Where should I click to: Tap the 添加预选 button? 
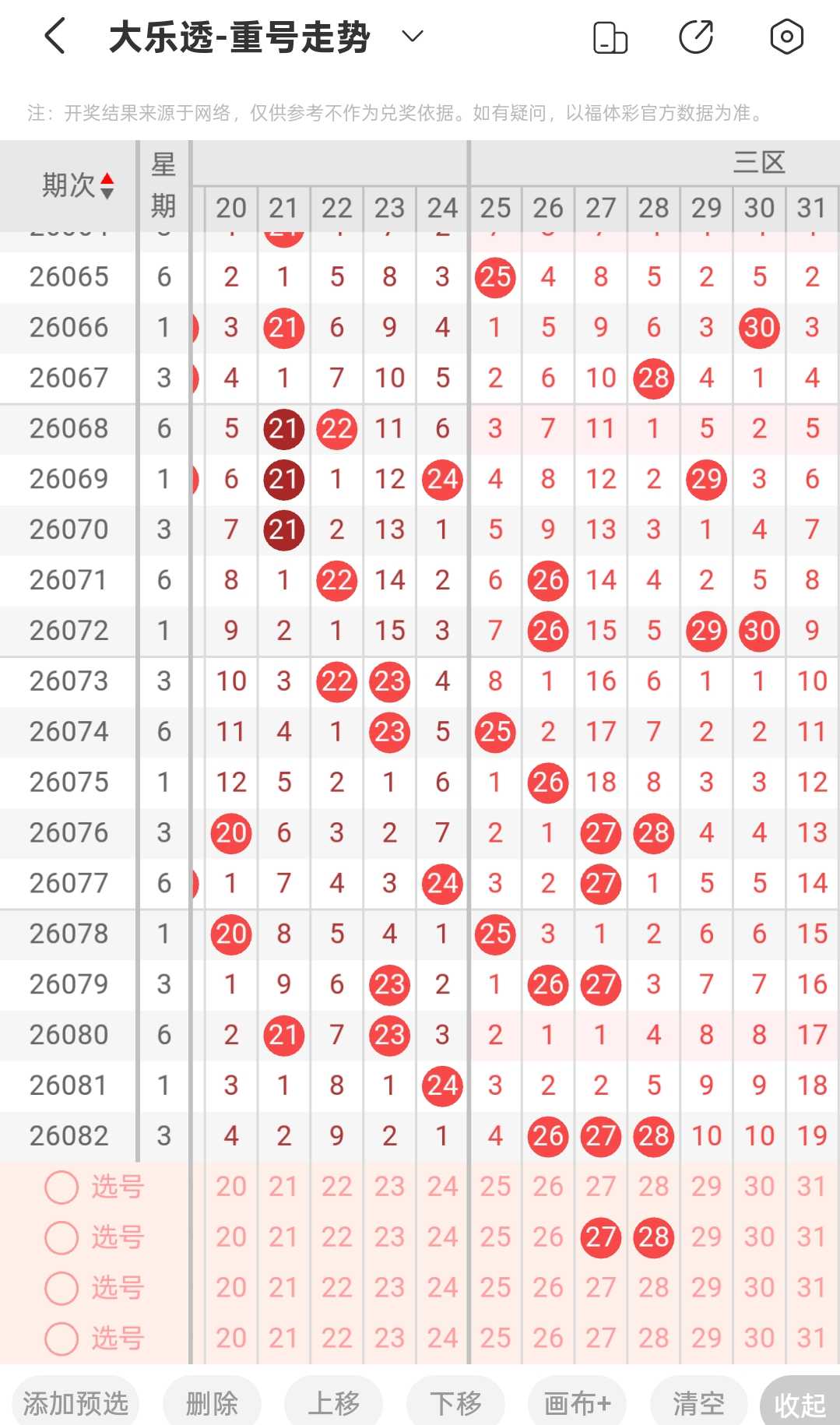pyautogui.click(x=76, y=1403)
